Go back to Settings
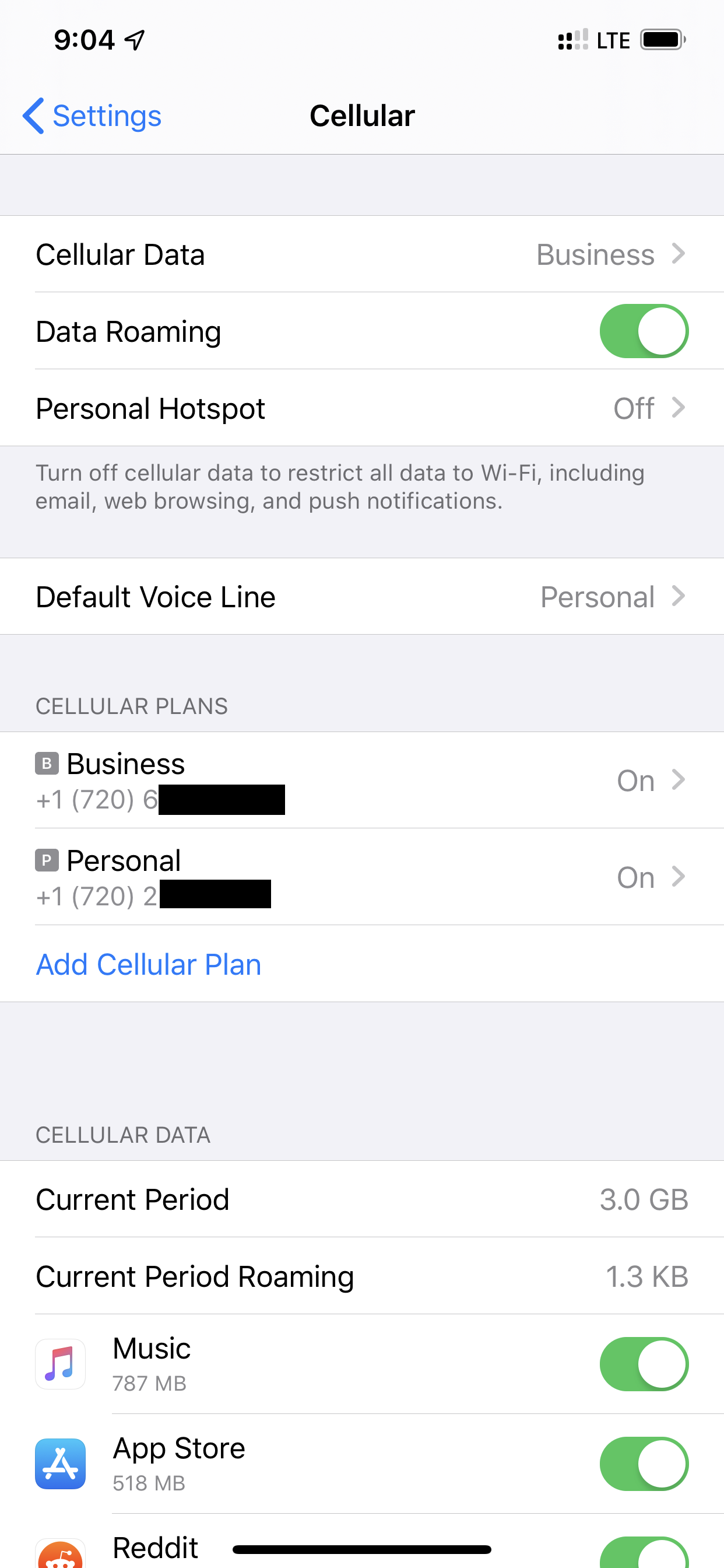This screenshot has width=724, height=1568. [93, 116]
